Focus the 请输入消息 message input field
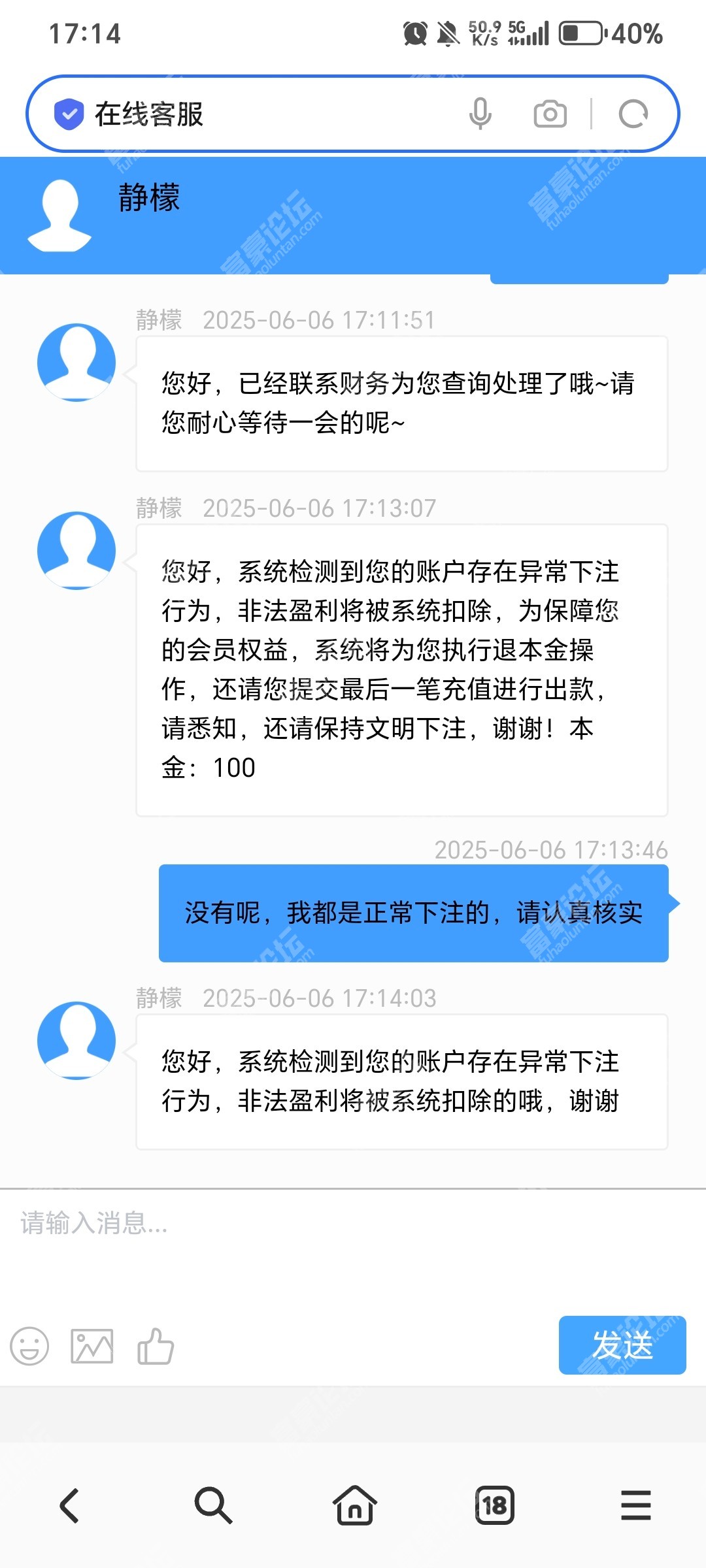Viewport: 706px width, 1568px height. (353, 1245)
